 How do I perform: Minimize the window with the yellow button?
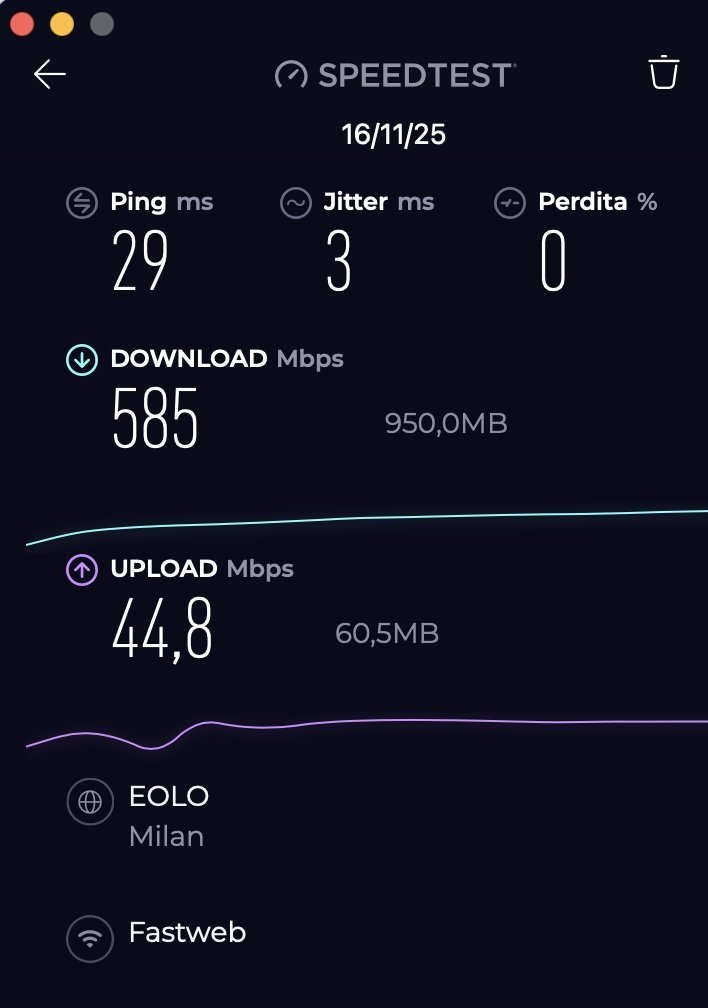point(62,24)
